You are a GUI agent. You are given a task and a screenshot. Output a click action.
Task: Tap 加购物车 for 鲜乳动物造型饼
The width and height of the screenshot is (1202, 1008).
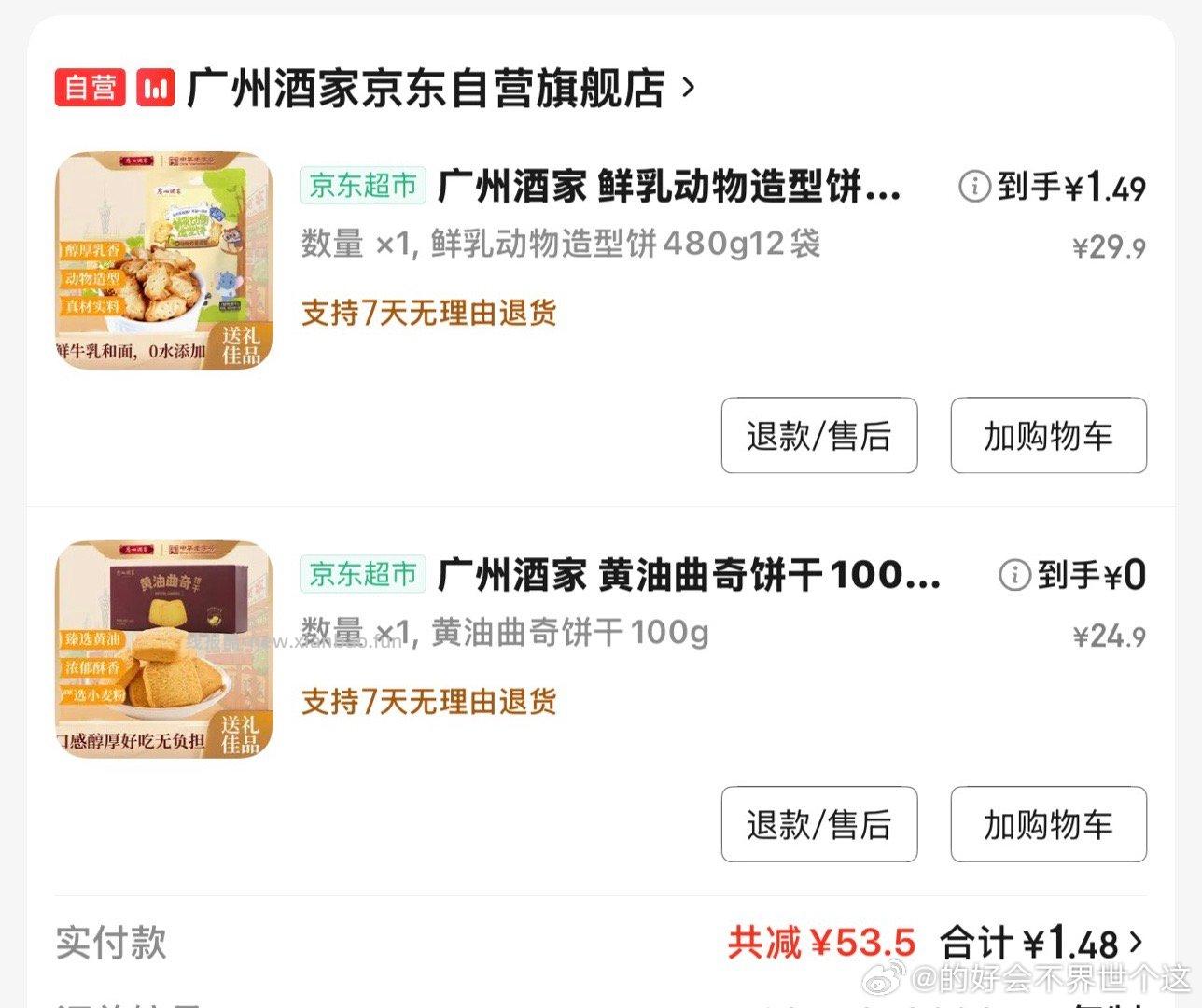(x=1048, y=436)
